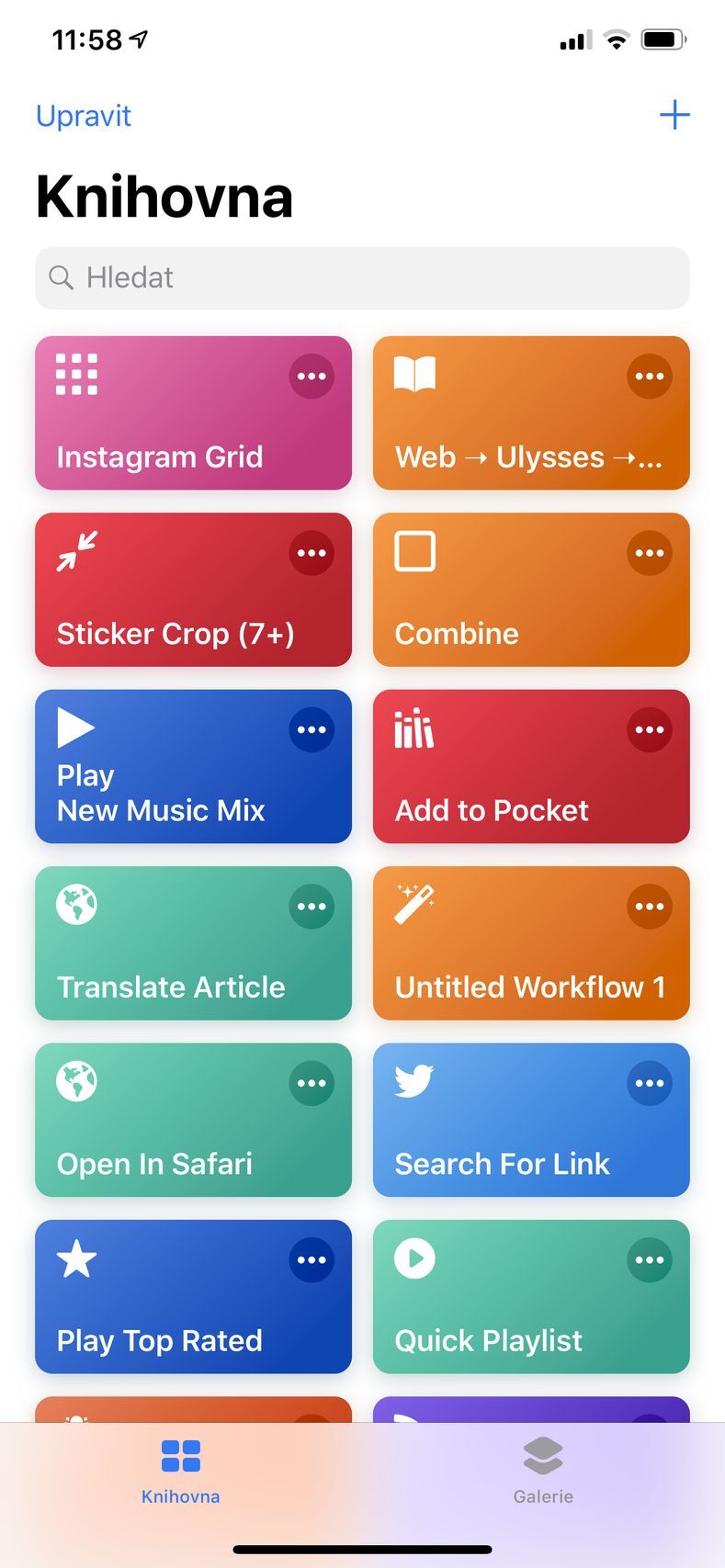725x1568 pixels.
Task: Select the Knihovna tab
Action: pyautogui.click(x=181, y=1471)
